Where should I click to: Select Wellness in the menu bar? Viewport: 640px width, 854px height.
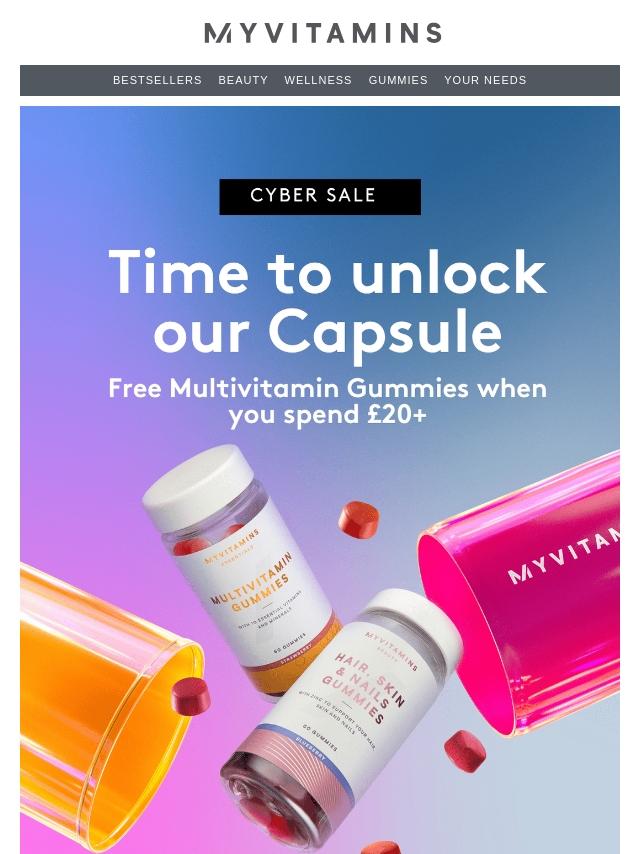(x=318, y=80)
